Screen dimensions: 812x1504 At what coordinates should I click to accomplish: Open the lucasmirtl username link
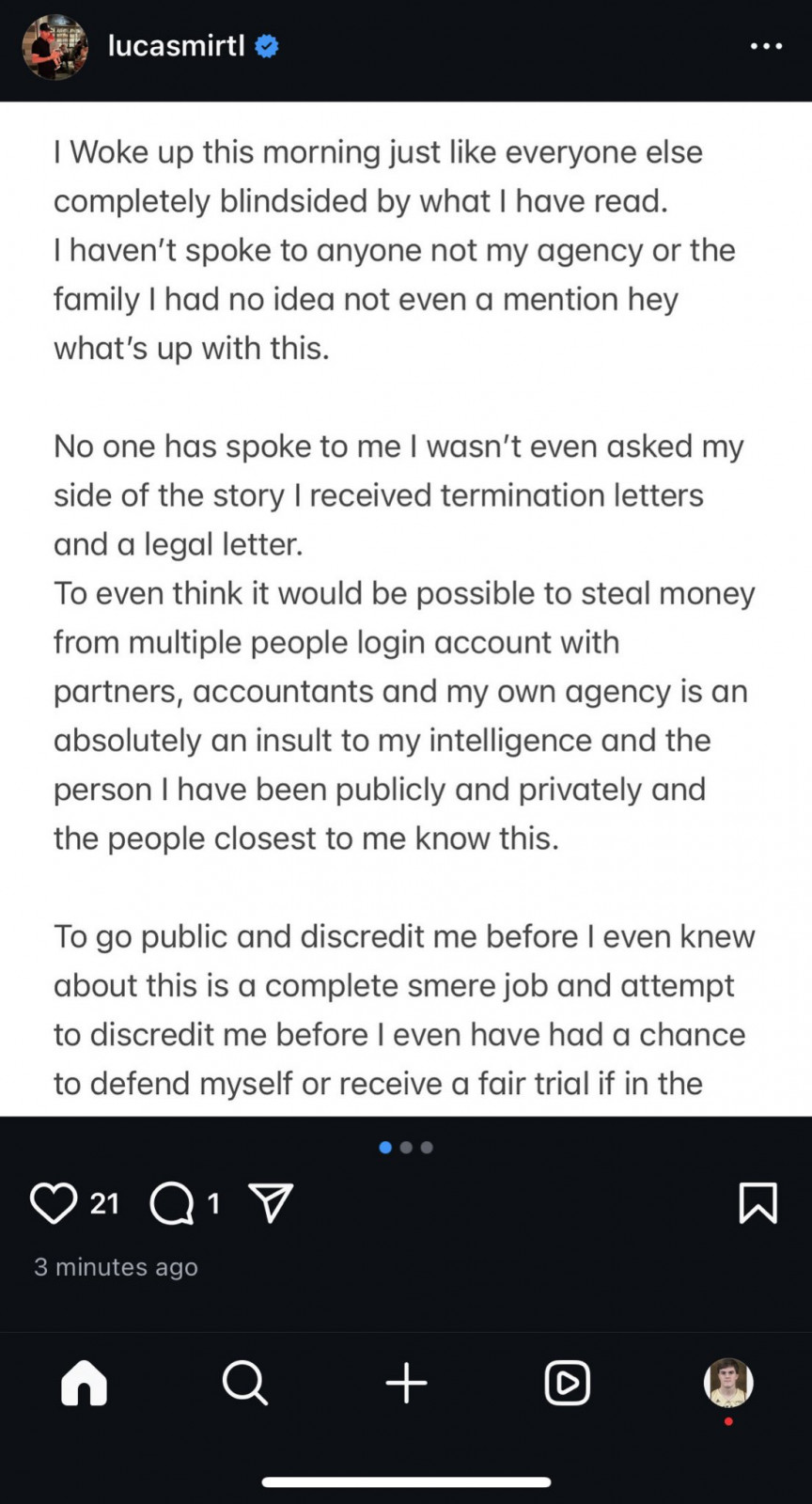[x=176, y=46]
